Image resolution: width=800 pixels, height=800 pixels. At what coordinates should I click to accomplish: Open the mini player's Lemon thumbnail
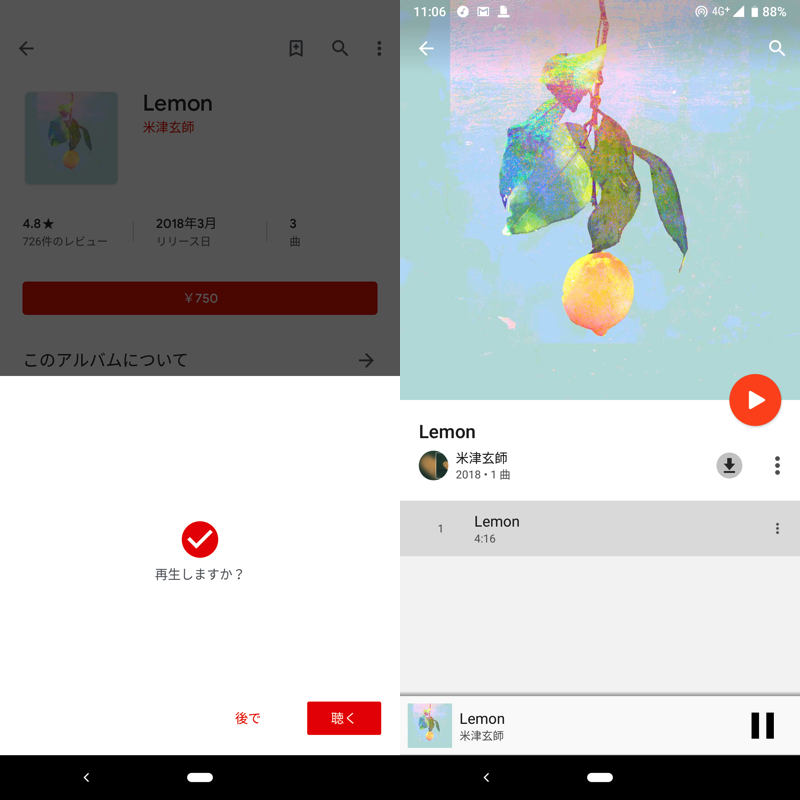430,726
